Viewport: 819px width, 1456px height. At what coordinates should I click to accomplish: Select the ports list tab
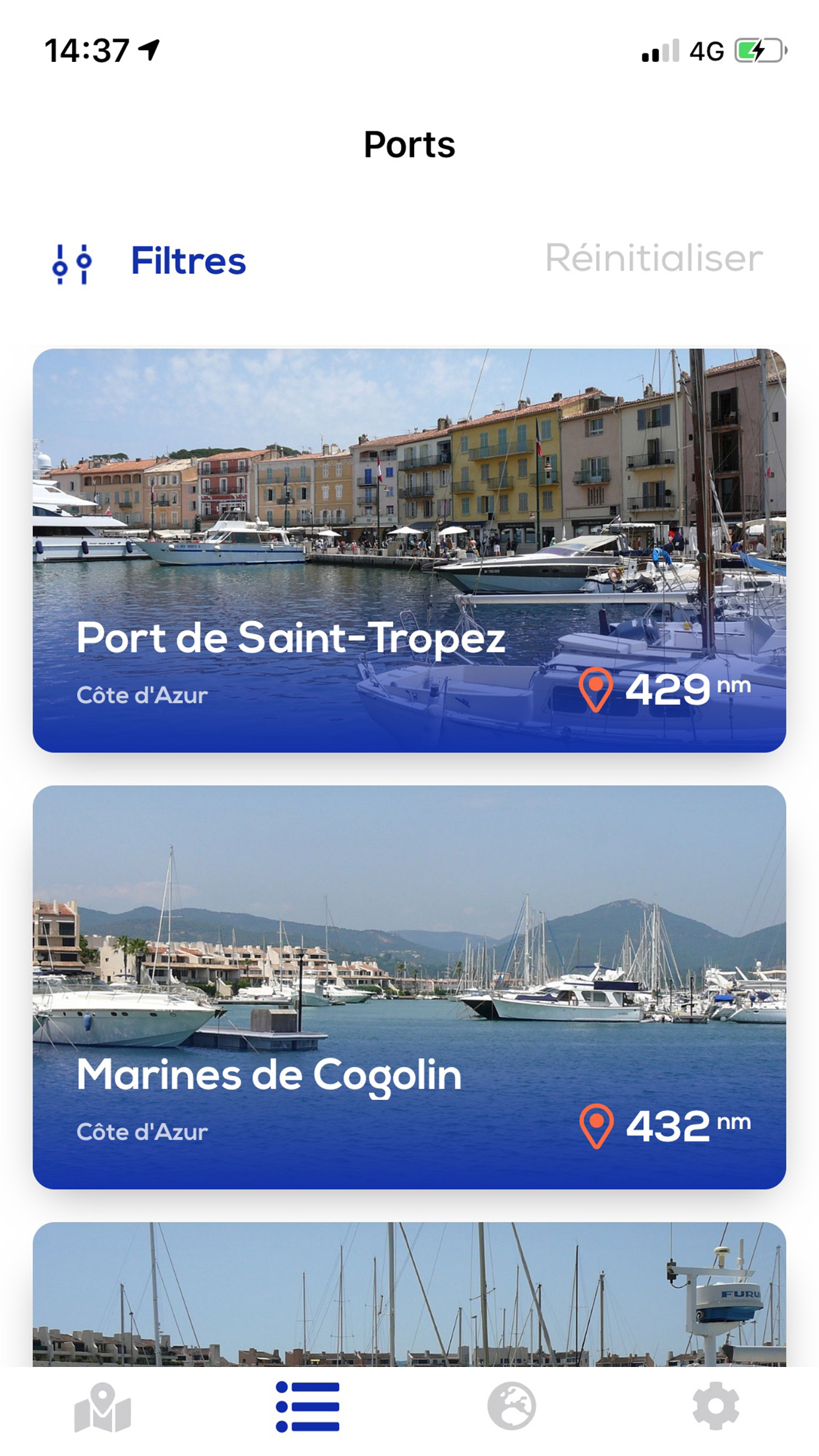307,1407
